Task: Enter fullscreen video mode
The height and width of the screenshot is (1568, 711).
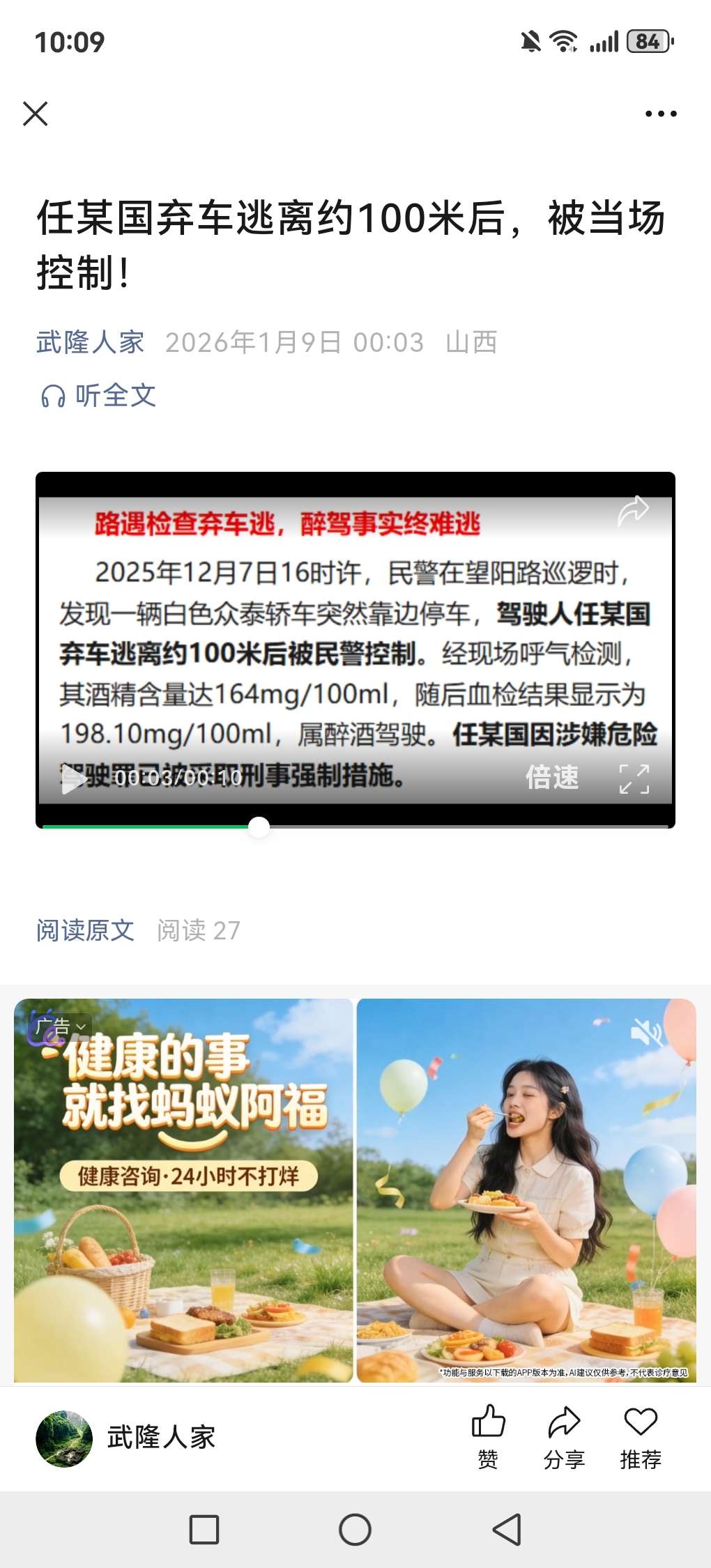Action: (634, 778)
